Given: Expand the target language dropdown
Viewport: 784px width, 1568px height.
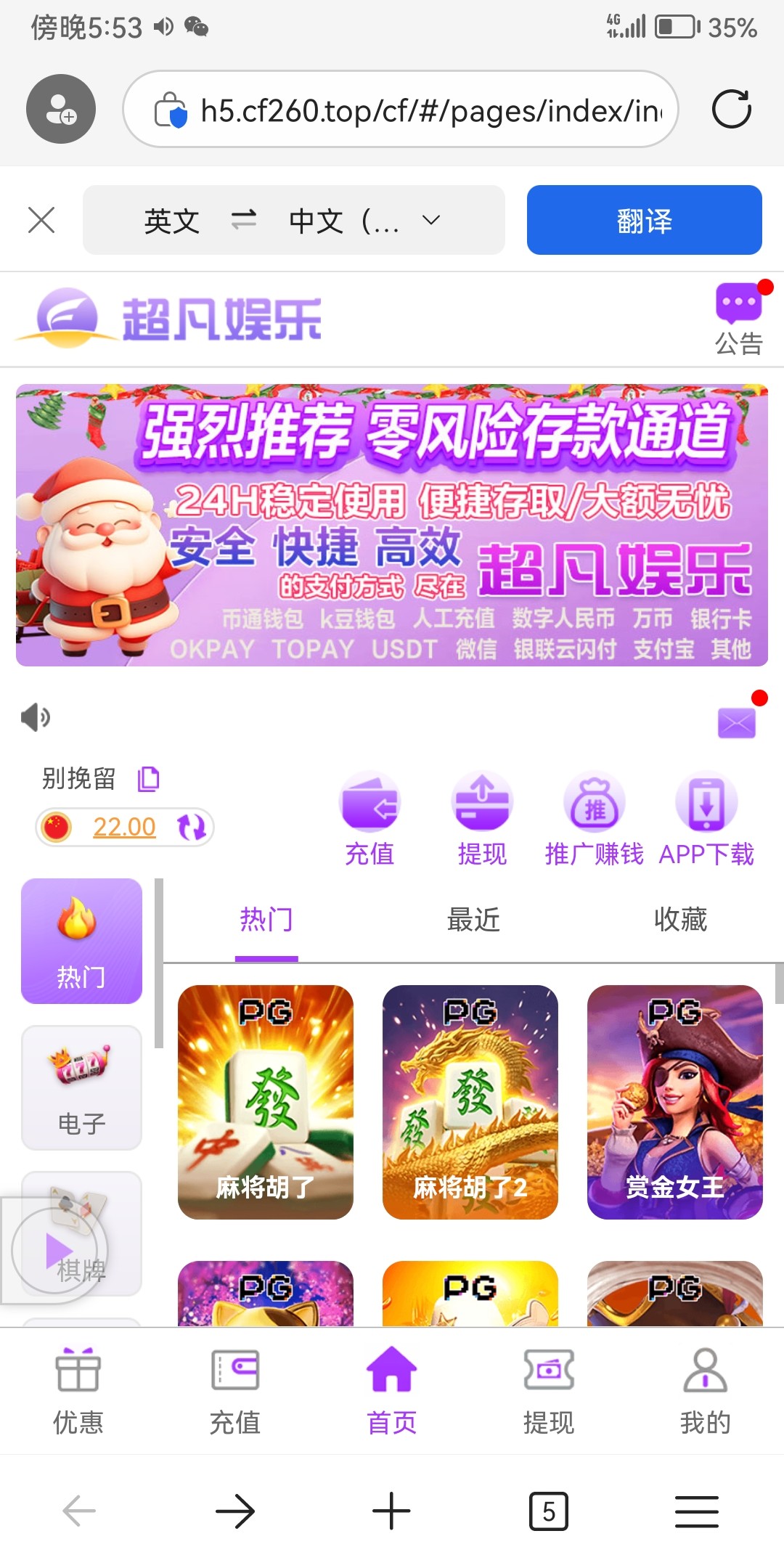Looking at the screenshot, I should point(430,220).
